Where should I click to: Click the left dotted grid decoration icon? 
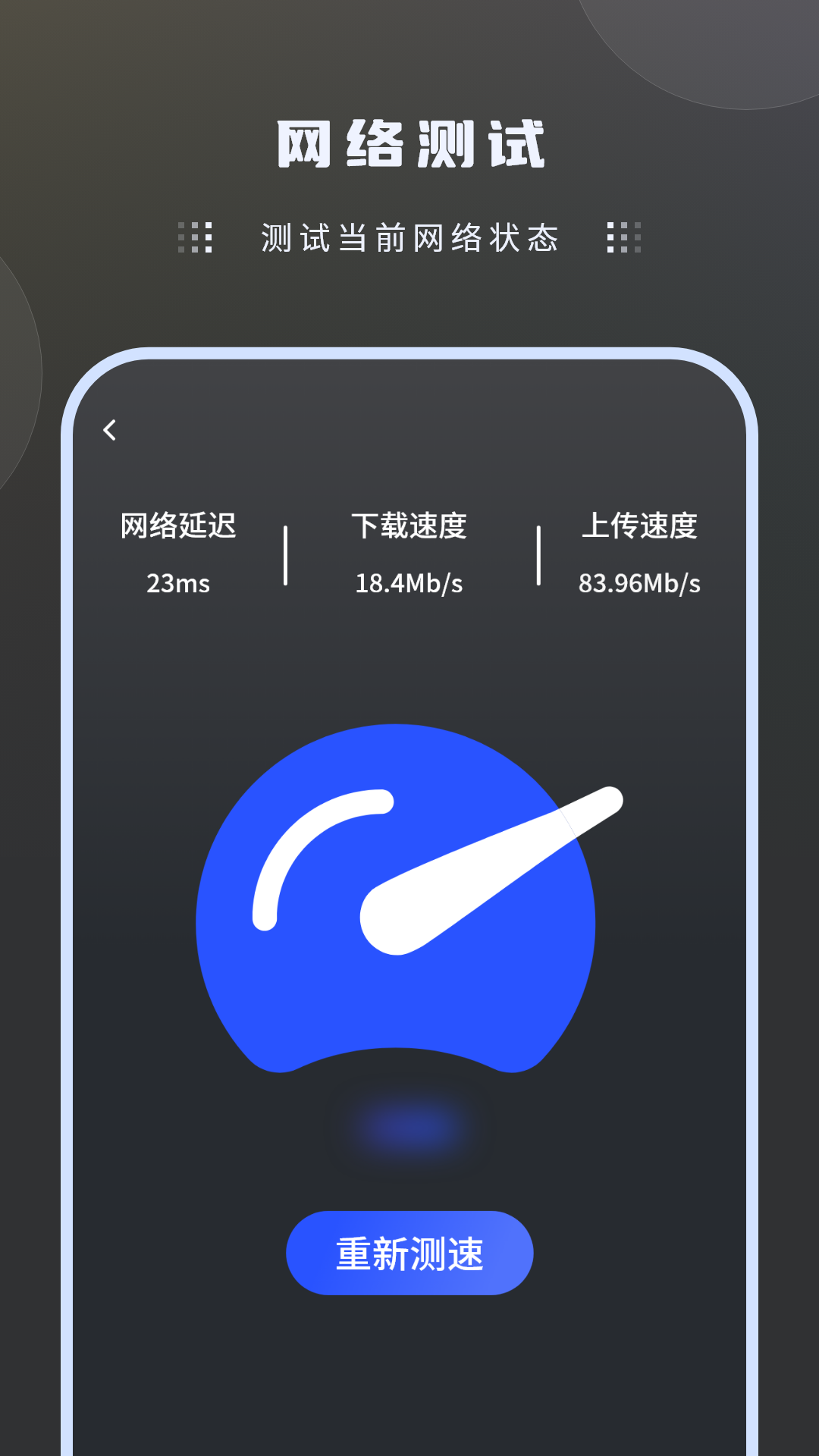196,237
